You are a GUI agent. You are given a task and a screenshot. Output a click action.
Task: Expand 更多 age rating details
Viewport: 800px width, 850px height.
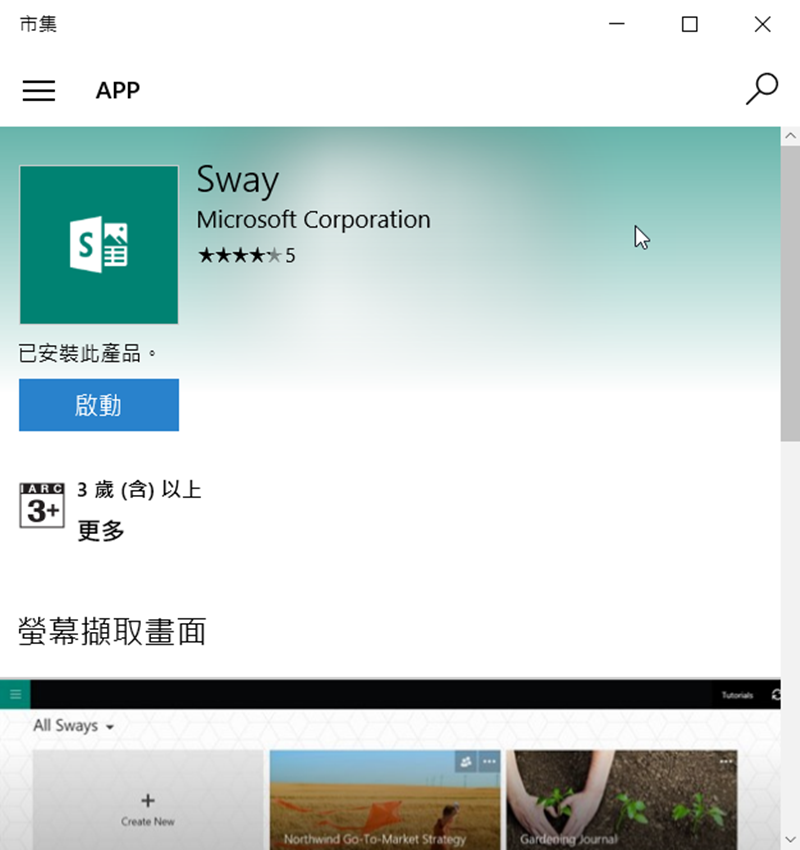click(102, 531)
